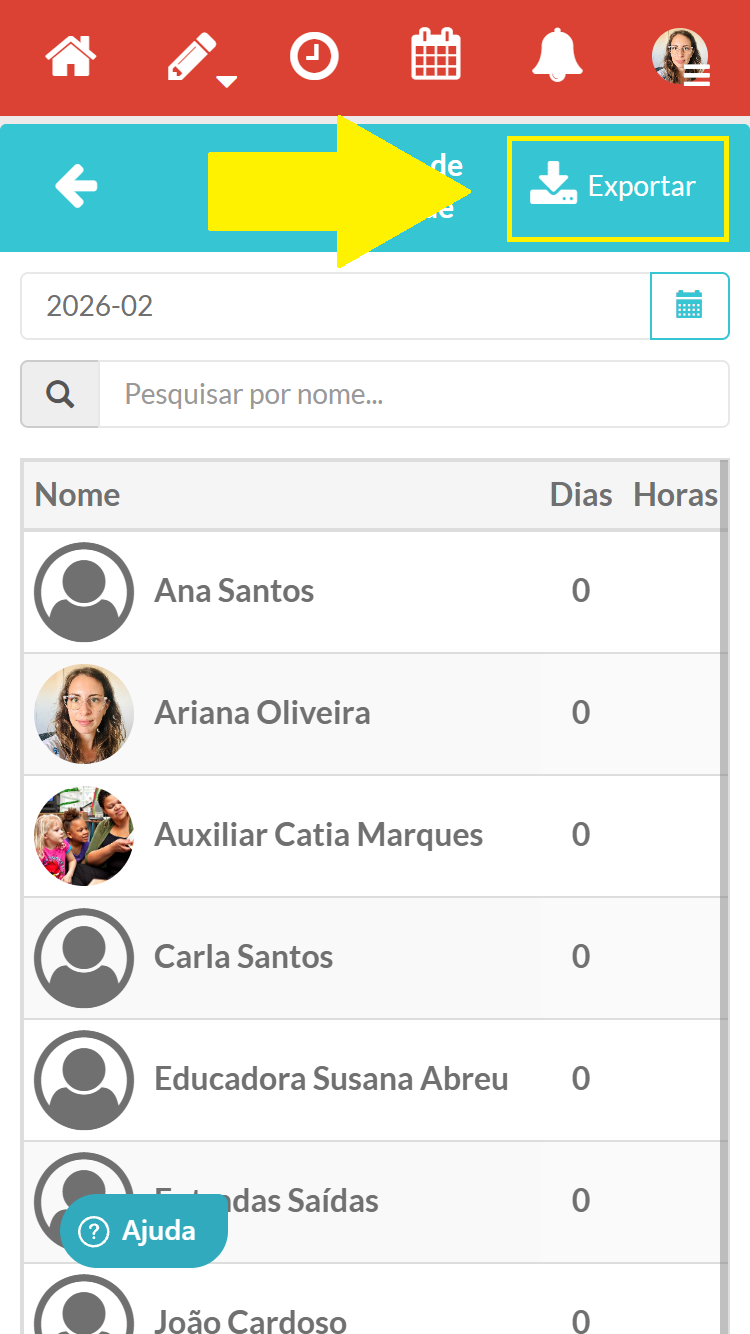The image size is (750, 1334).
Task: Focus the Pesquisar por nome field
Action: pyautogui.click(x=413, y=394)
